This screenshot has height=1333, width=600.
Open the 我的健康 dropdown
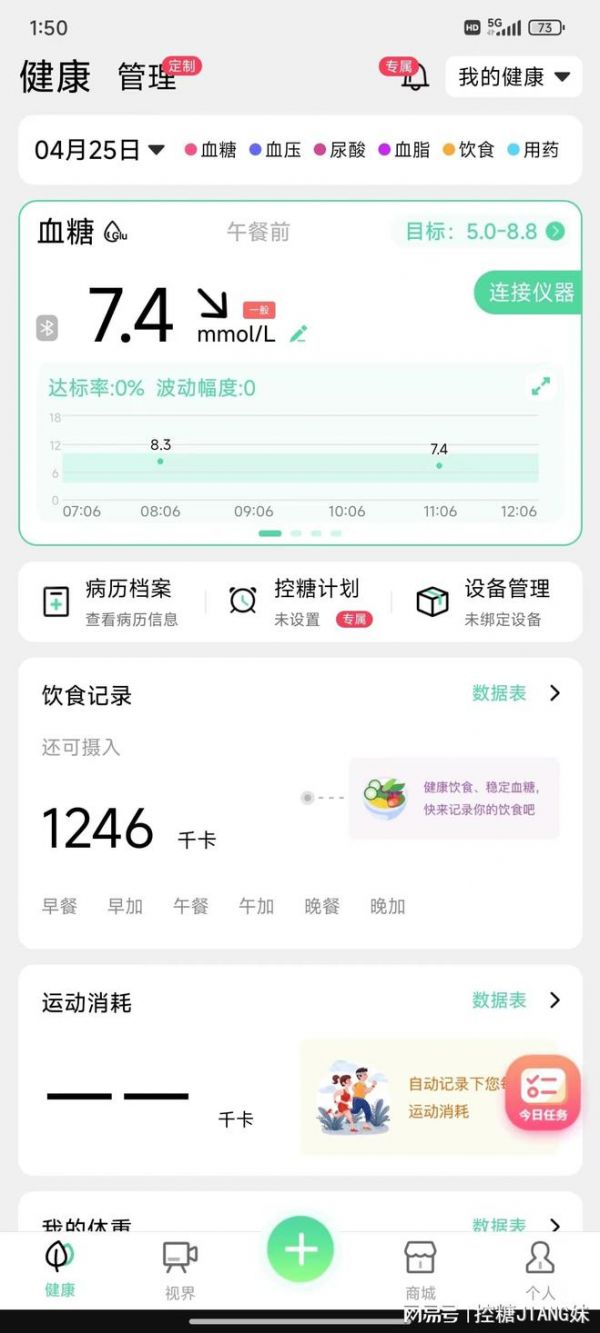coord(513,77)
